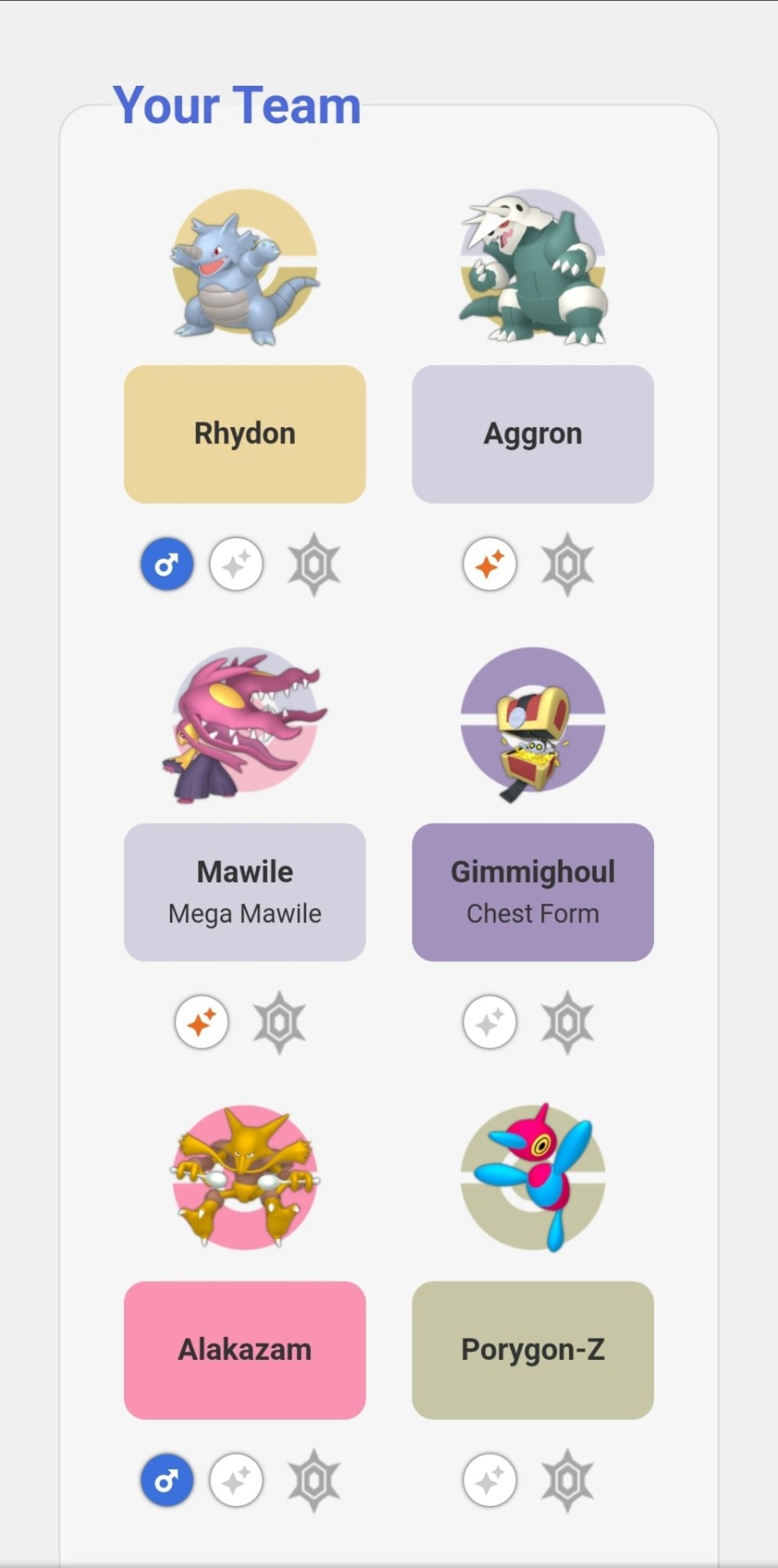Screen dimensions: 778x1568
Task: Disable Aggron's shiny sparkle
Action: [490, 564]
